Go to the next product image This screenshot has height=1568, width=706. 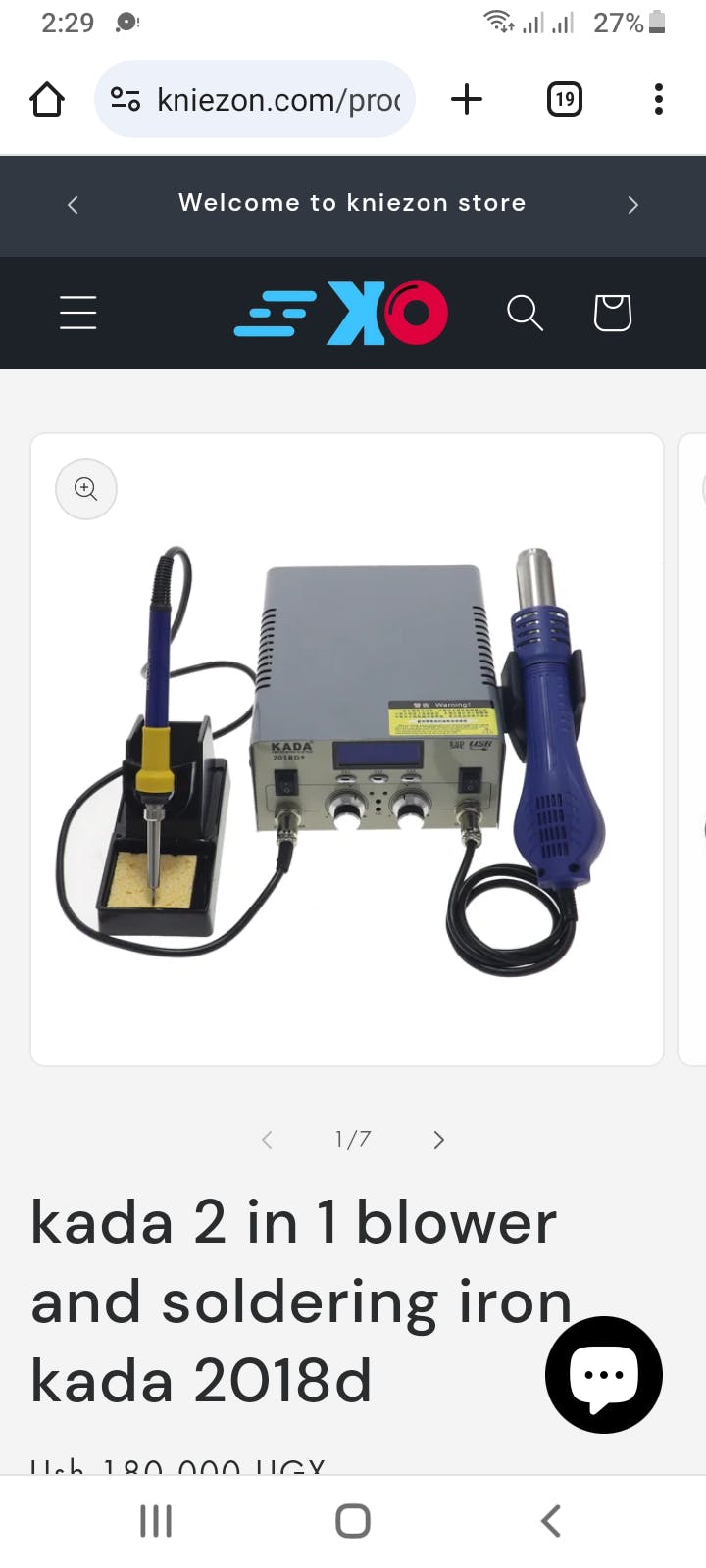tap(438, 1139)
